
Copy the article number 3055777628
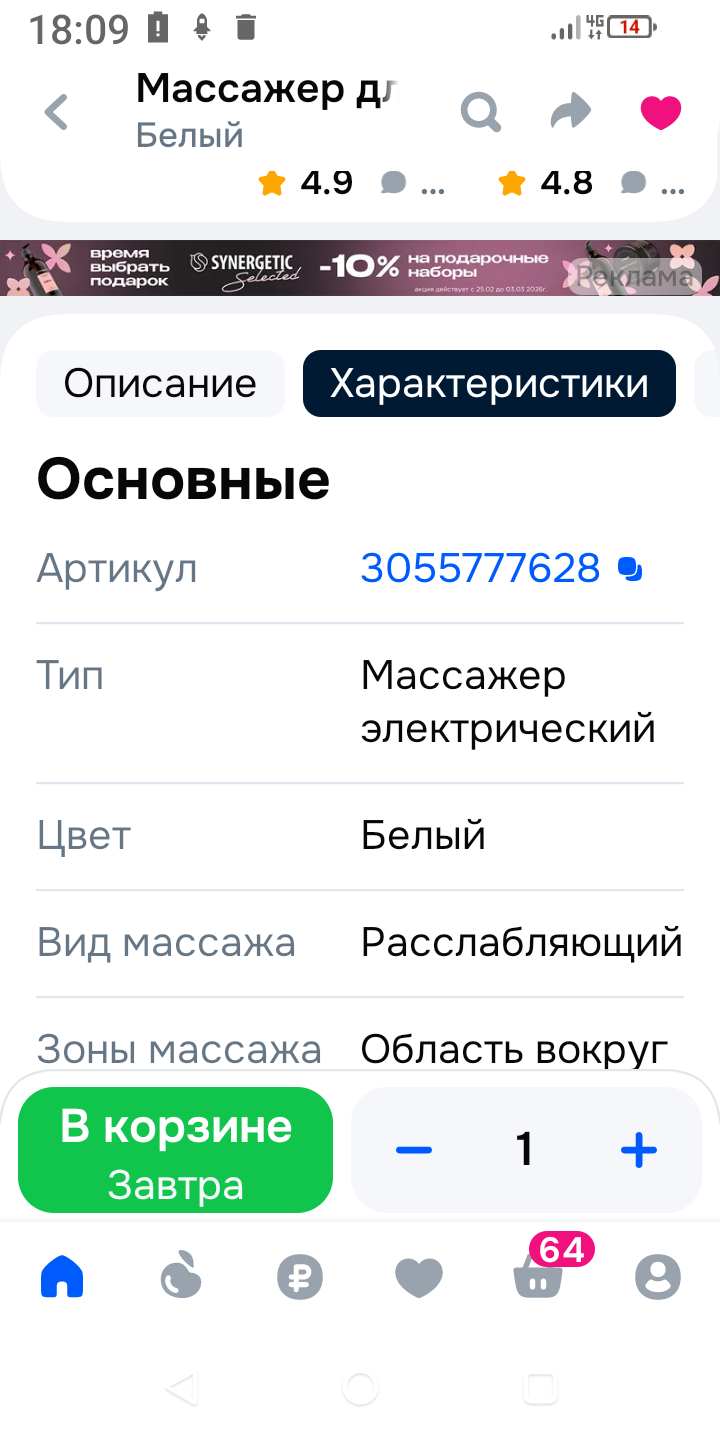630,569
